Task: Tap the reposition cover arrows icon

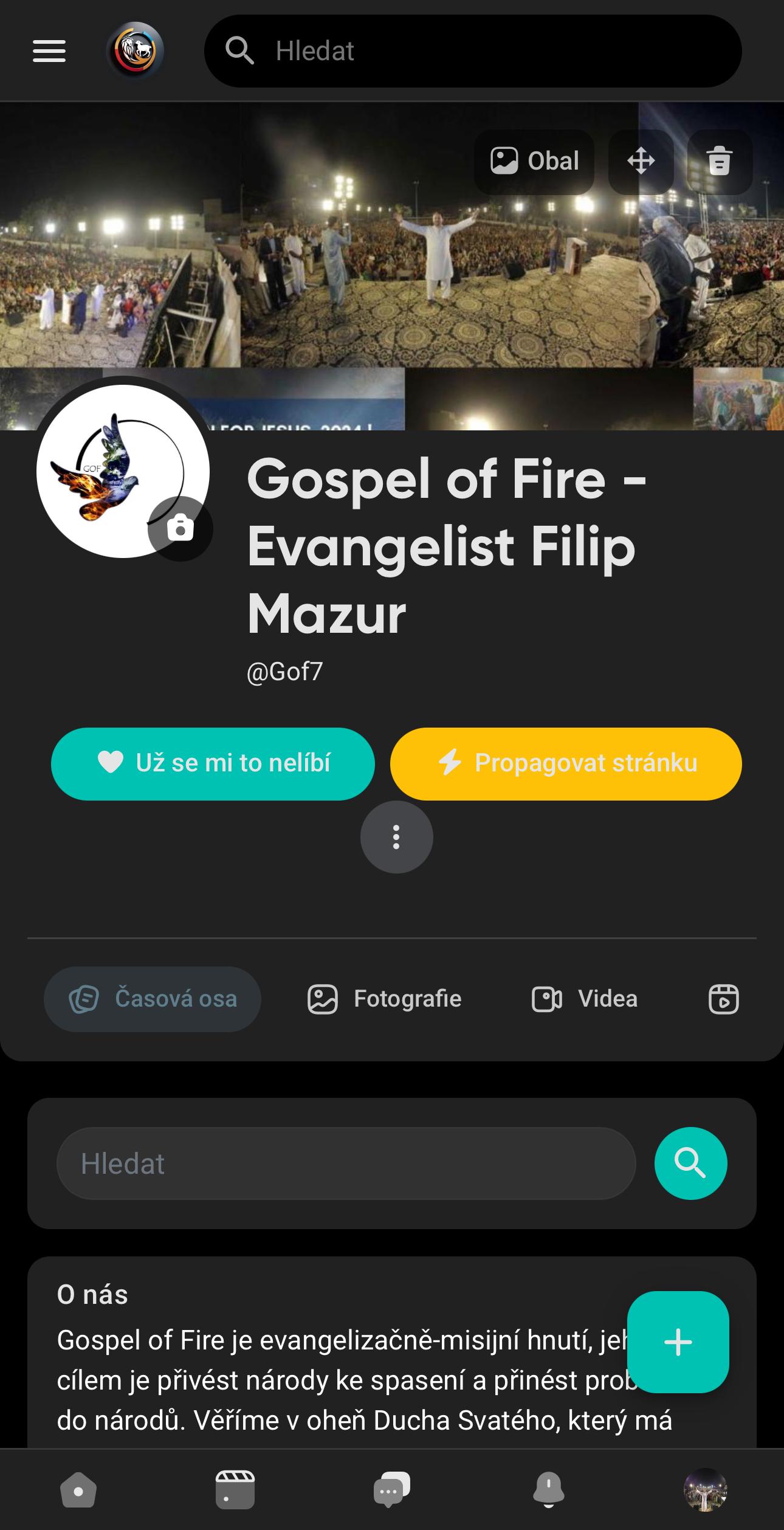Action: (x=641, y=162)
